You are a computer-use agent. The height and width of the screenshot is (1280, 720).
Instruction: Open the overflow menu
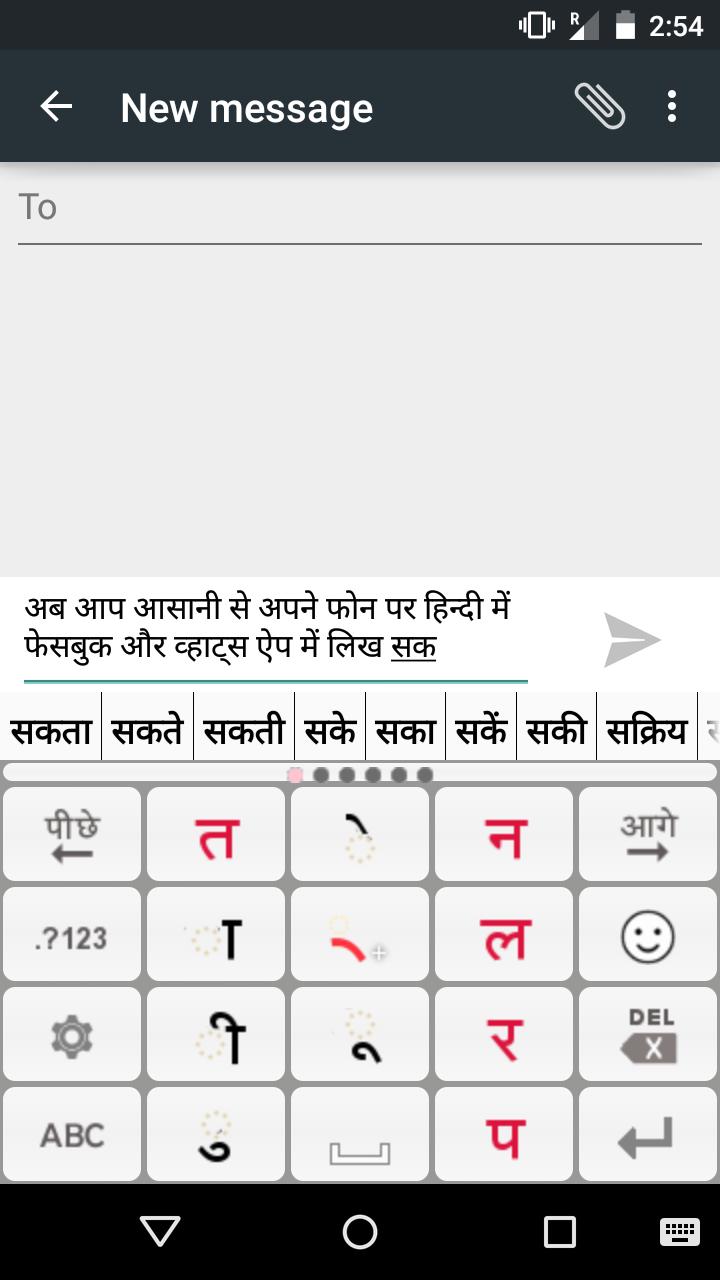point(672,107)
